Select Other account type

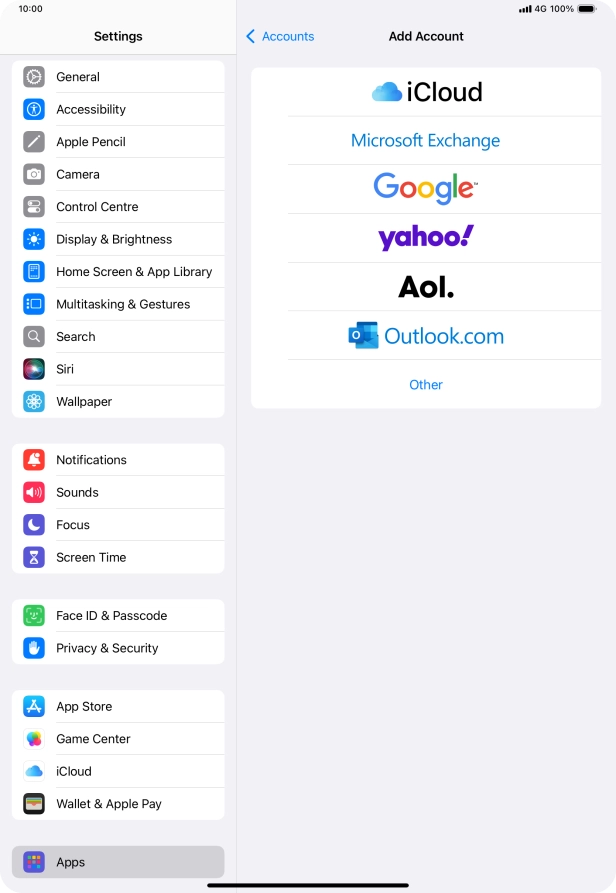click(x=426, y=384)
